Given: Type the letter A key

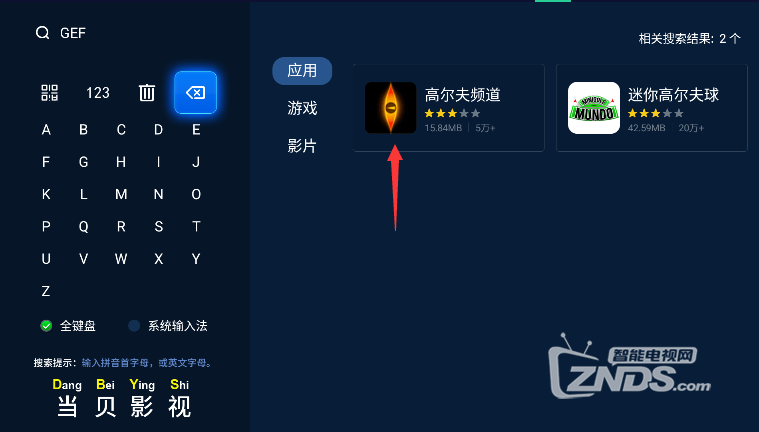Looking at the screenshot, I should point(46,129).
